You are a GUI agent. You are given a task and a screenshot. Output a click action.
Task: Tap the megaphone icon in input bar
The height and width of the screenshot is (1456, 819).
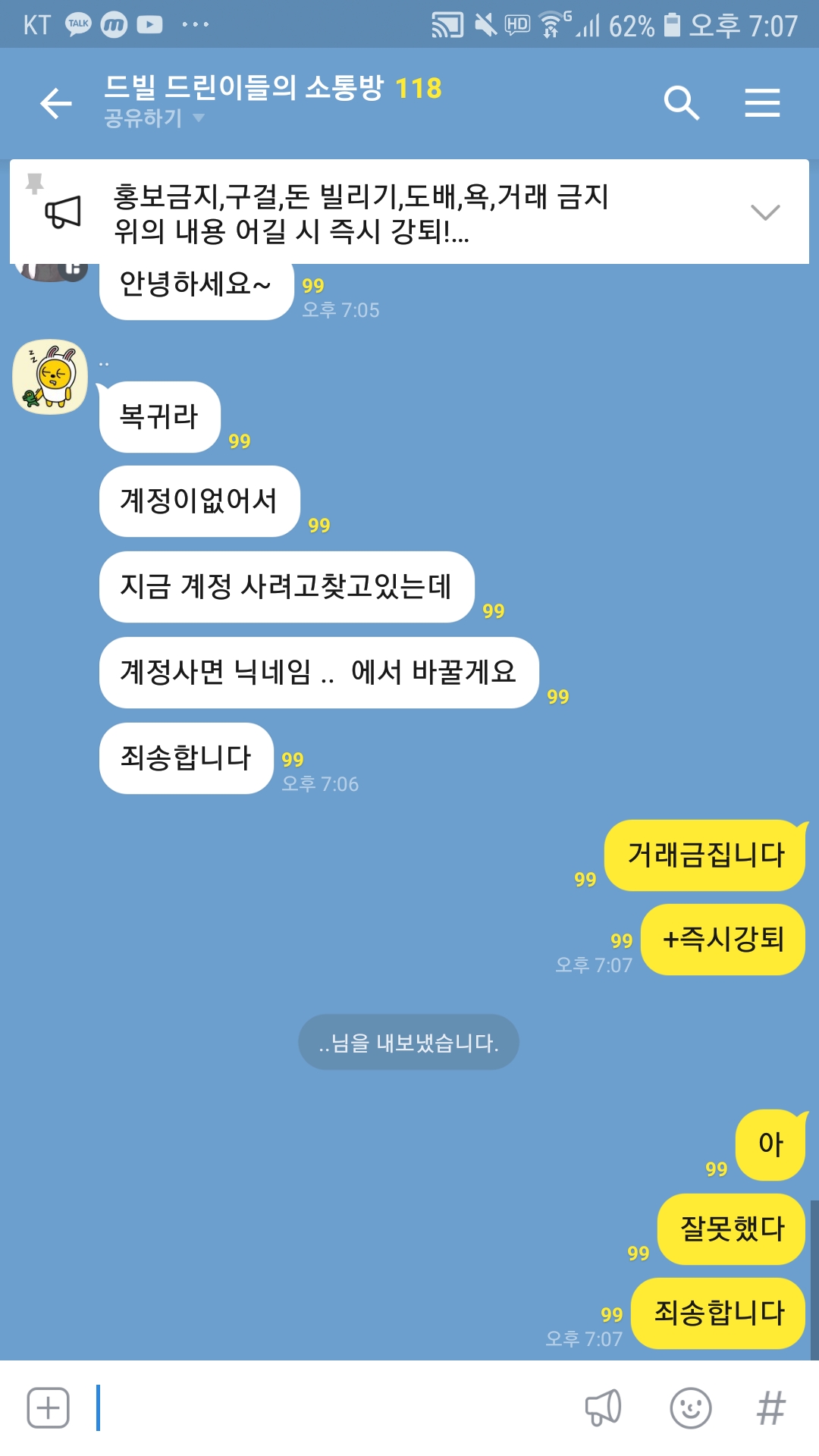click(604, 1408)
